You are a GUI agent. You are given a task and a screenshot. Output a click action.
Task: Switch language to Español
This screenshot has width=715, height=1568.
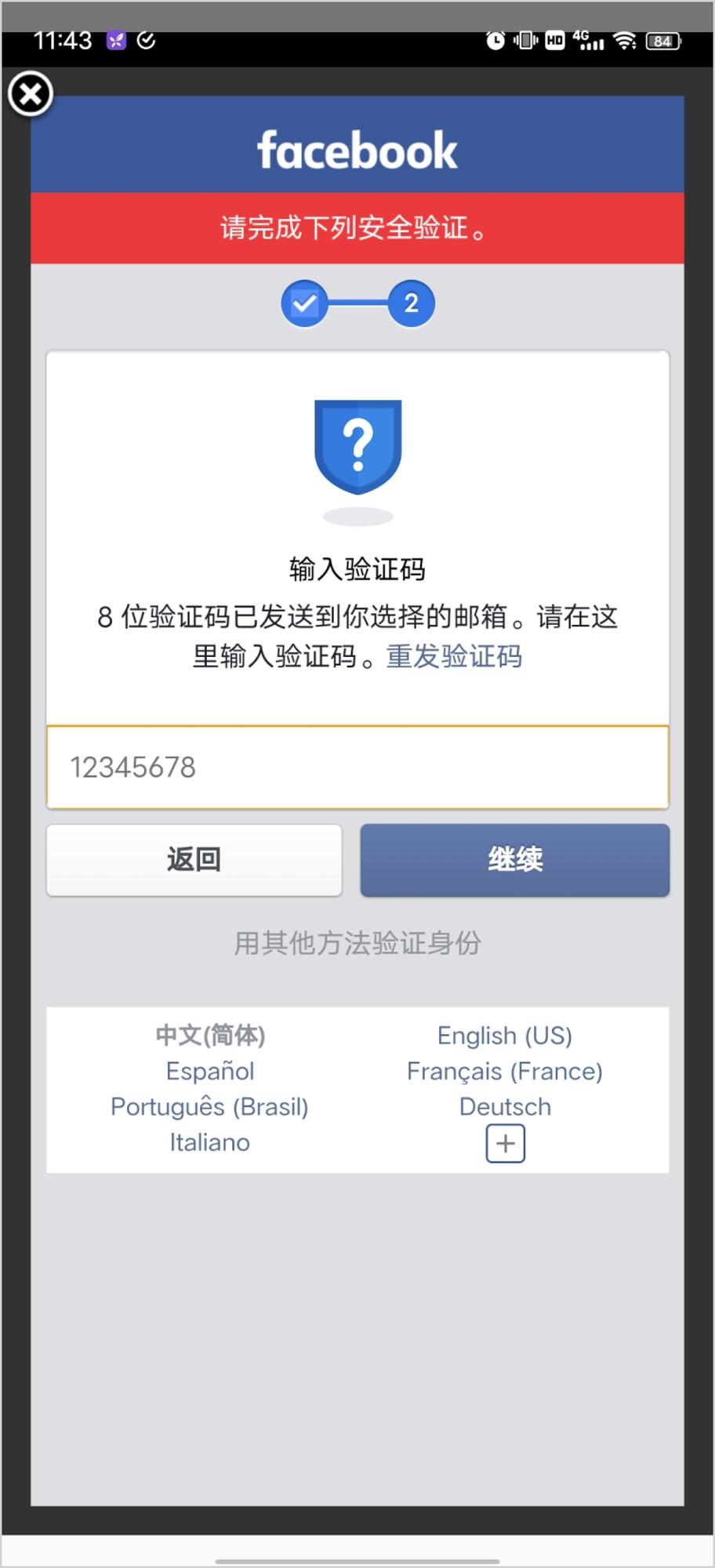[209, 1071]
